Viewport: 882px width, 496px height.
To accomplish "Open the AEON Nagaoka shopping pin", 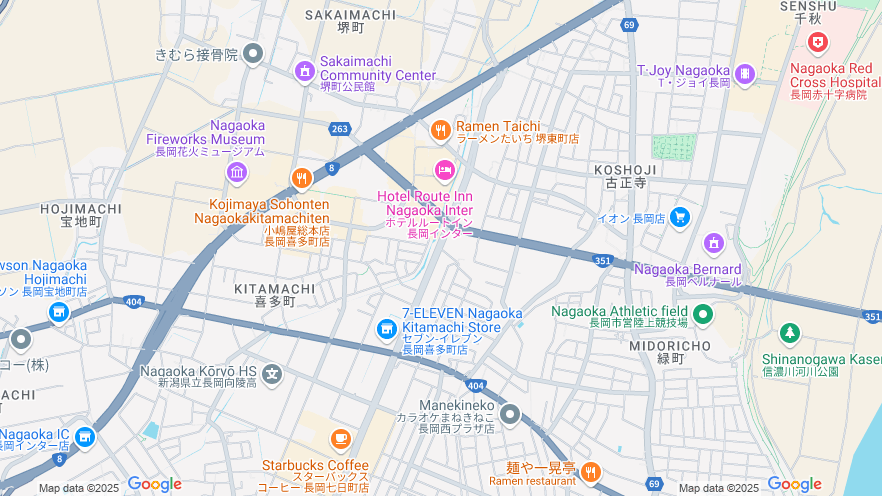I will 680,217.
